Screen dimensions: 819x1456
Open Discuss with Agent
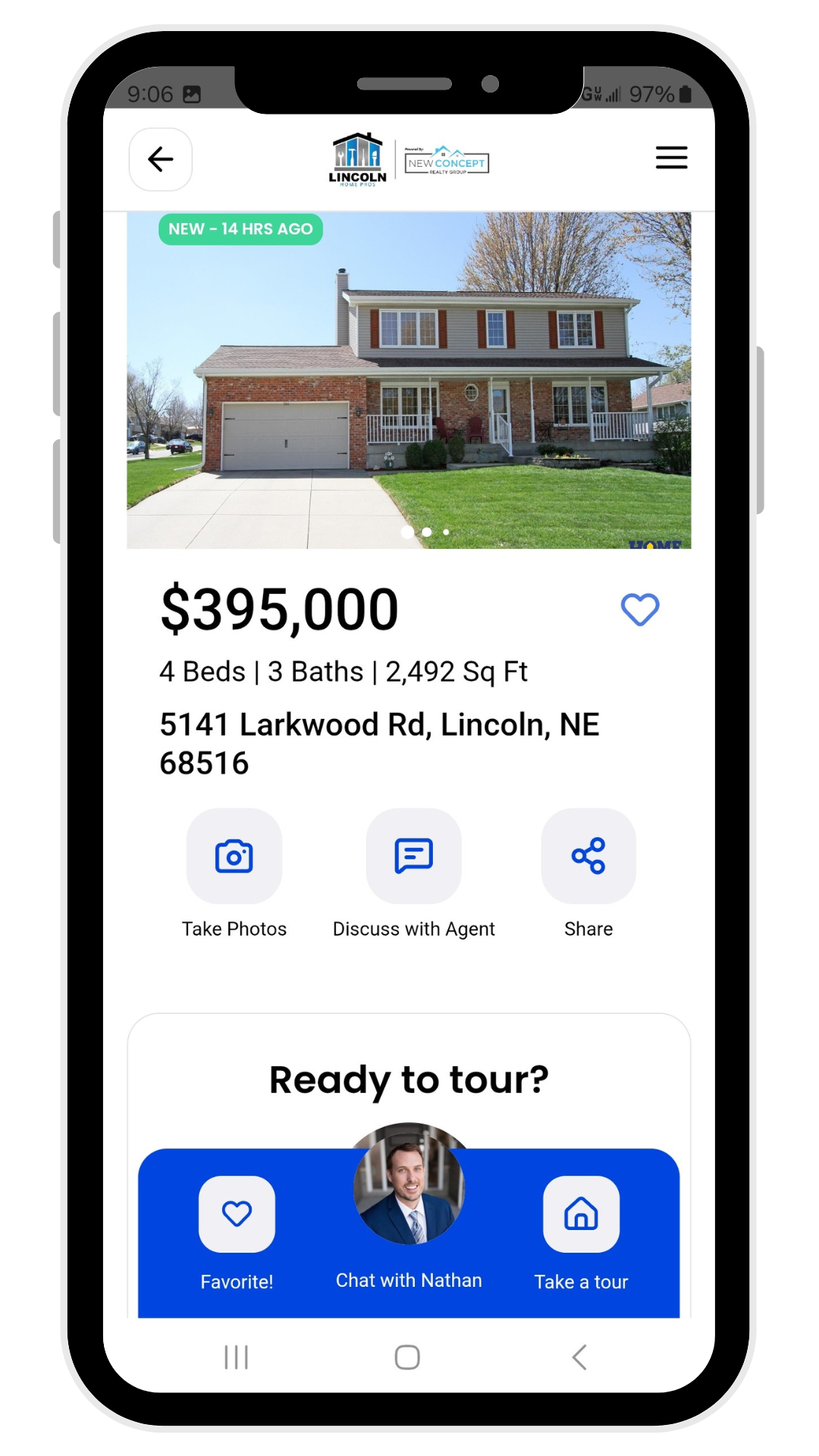413,856
